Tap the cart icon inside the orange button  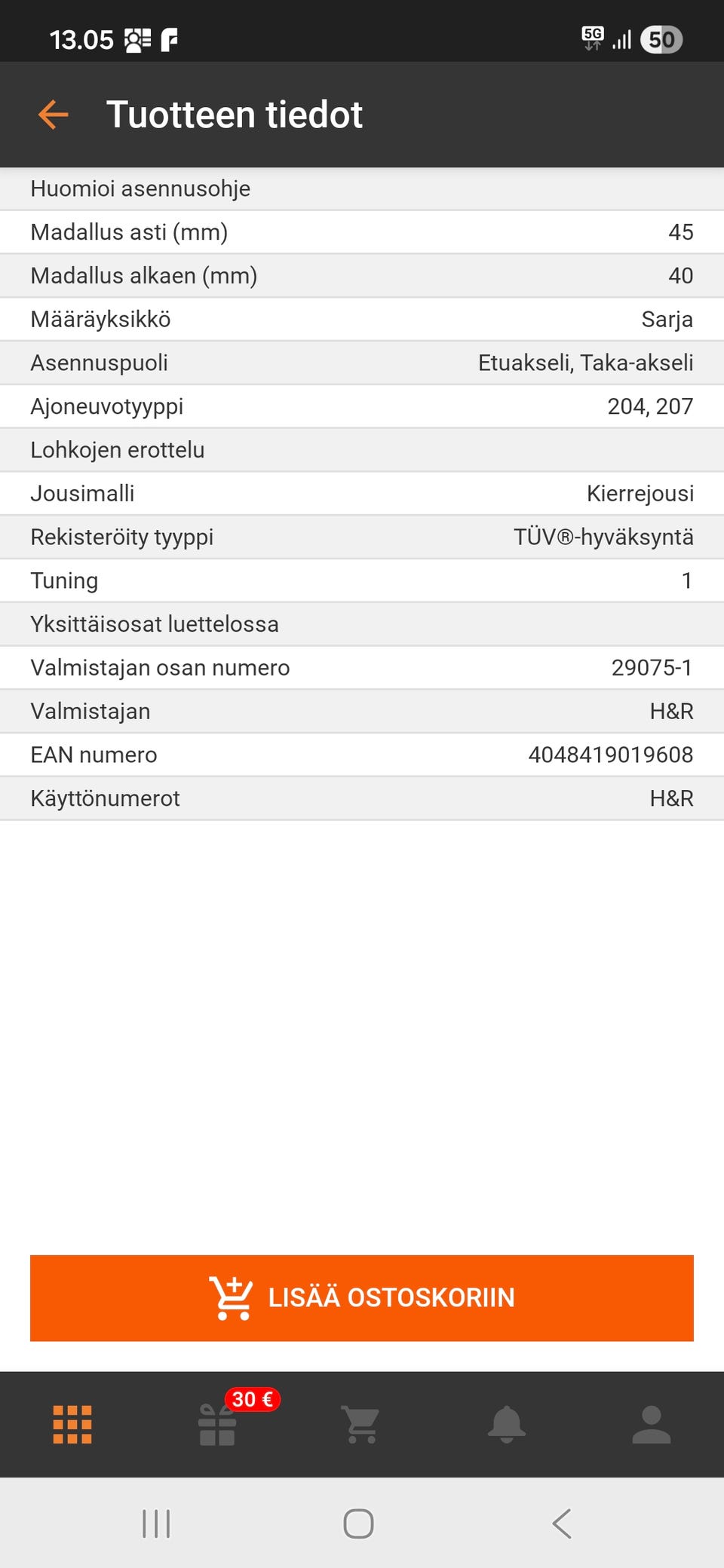(x=230, y=1297)
